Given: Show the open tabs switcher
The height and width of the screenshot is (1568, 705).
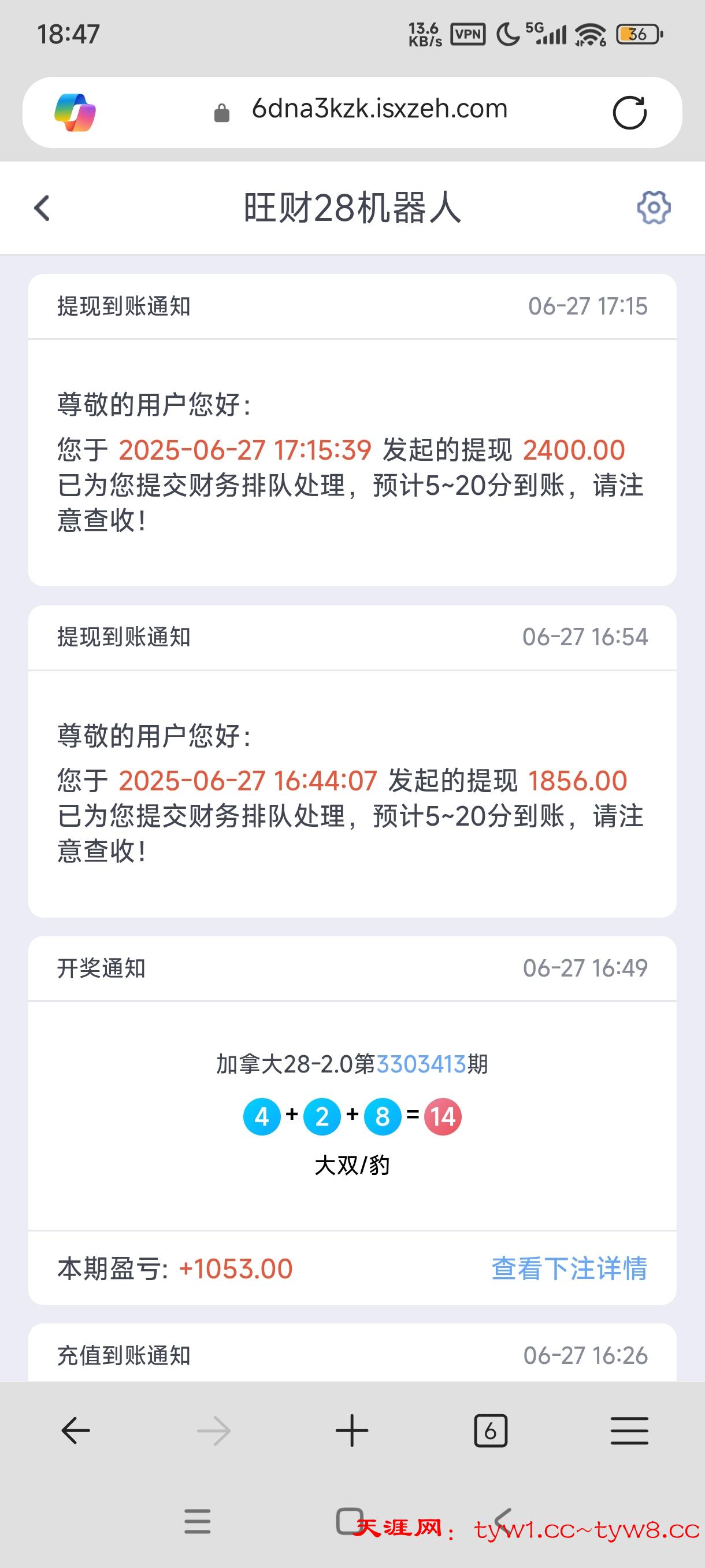Looking at the screenshot, I should pos(490,1430).
